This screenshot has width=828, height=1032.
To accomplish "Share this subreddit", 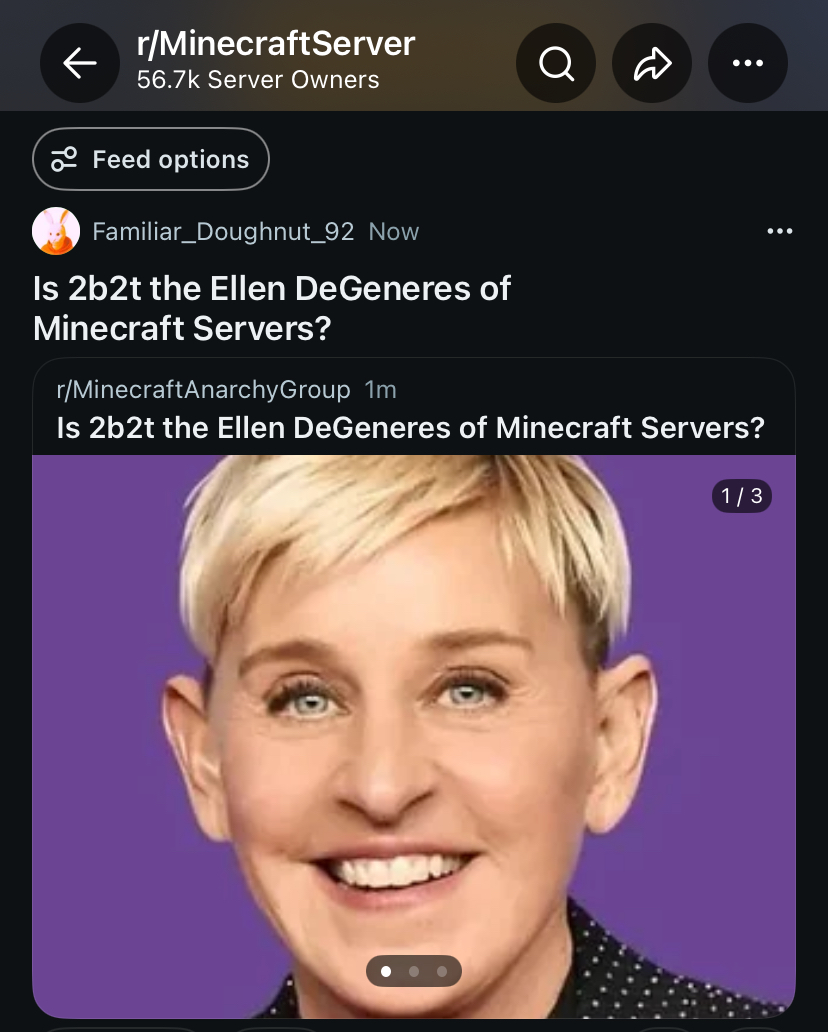I will (652, 63).
